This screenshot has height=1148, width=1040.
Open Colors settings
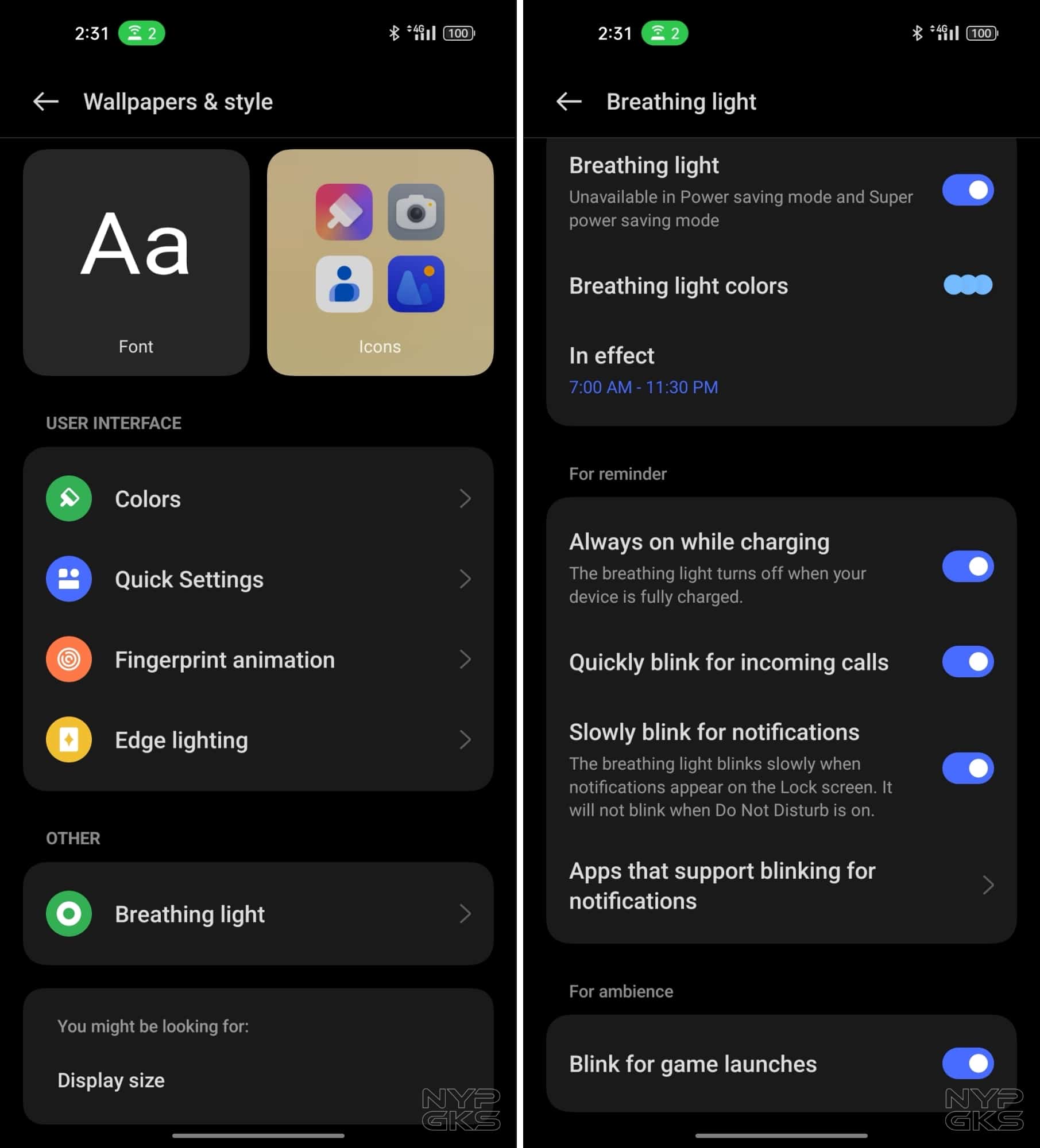click(258, 499)
